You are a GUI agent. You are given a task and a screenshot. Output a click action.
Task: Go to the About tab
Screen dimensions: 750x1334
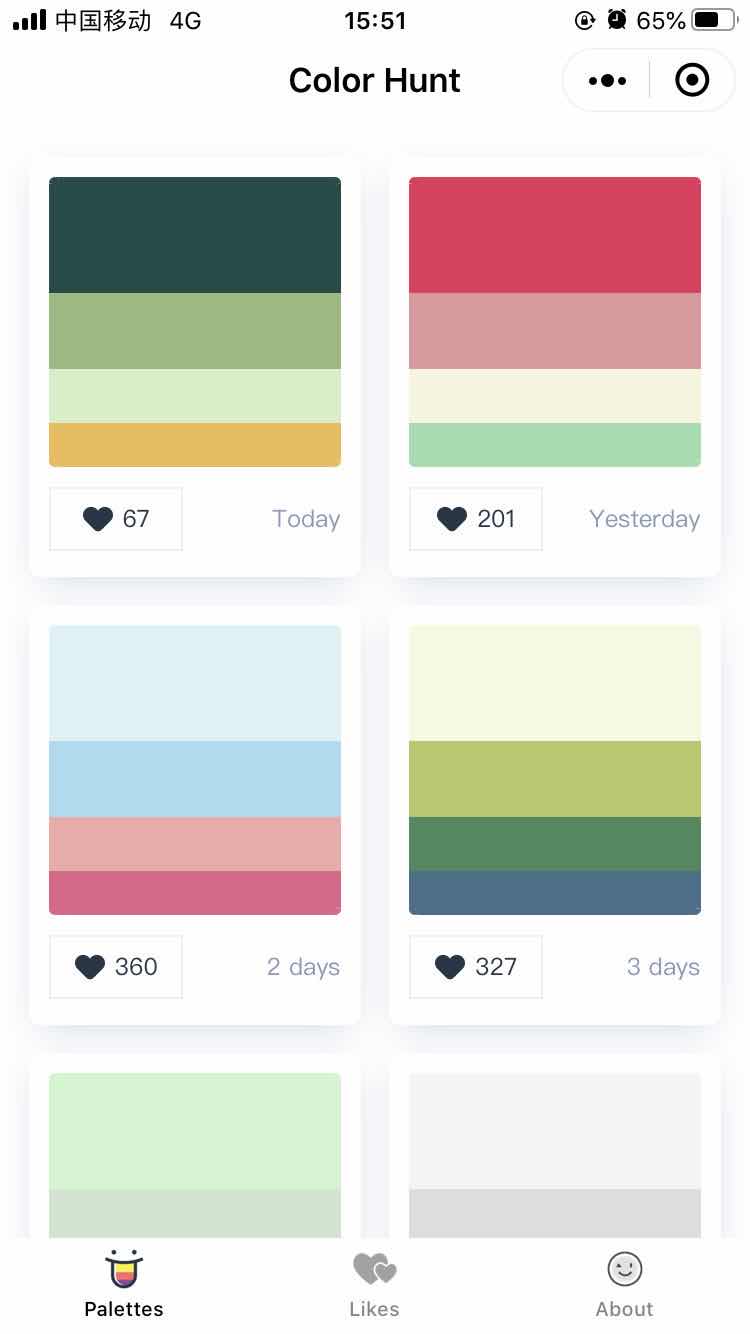[x=625, y=1285]
